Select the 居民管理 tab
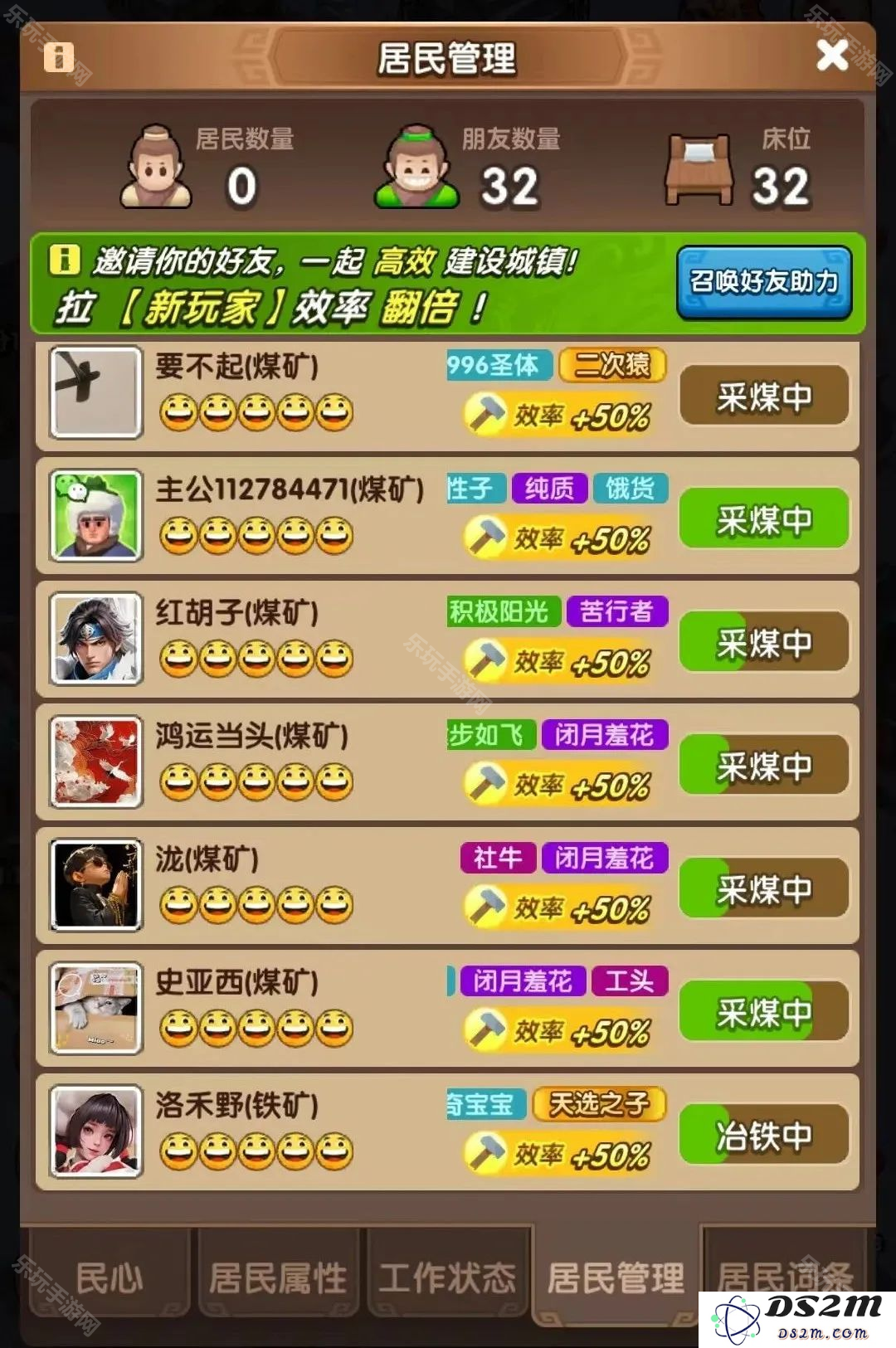This screenshot has height=1348, width=896. [616, 1277]
